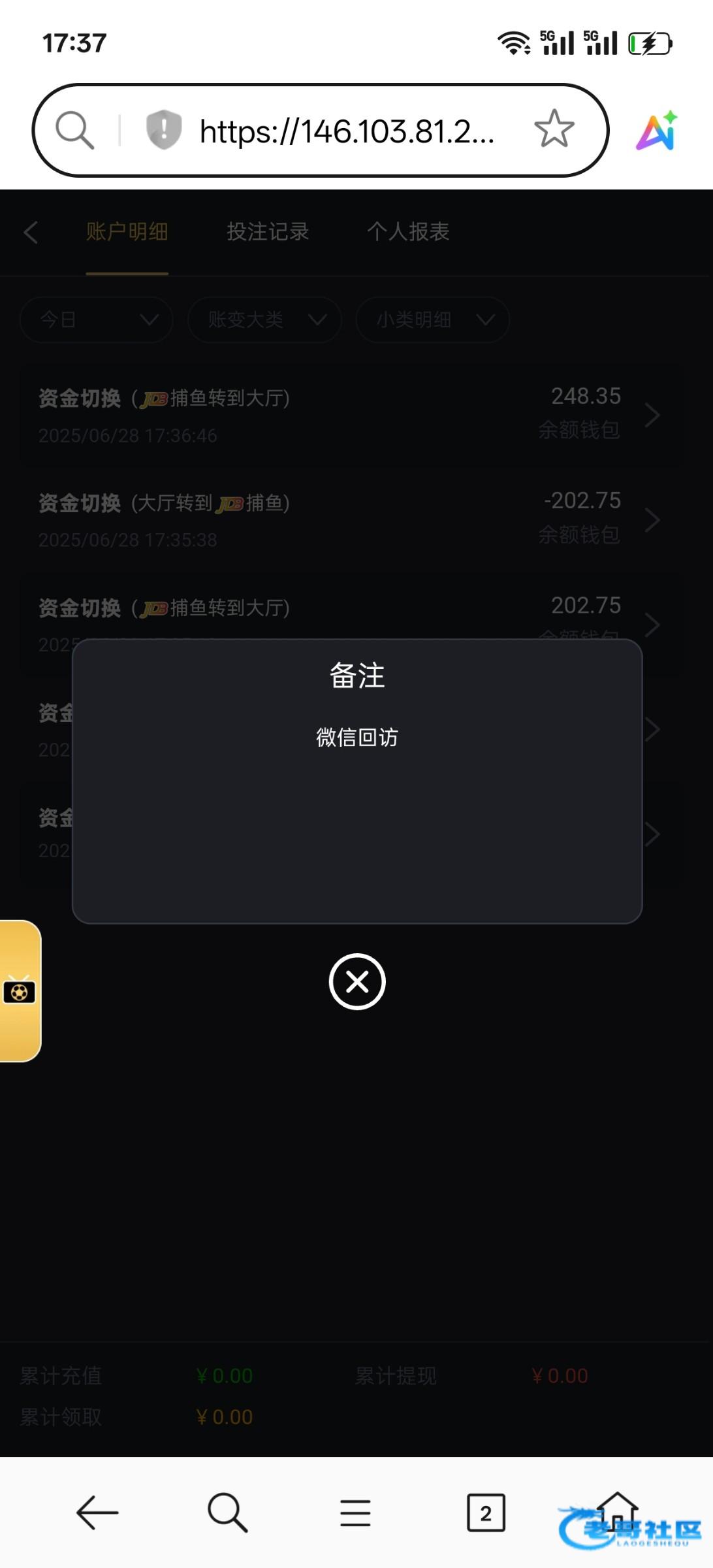Open browser search from bottom toolbar
Image resolution: width=713 pixels, height=1568 pixels.
[x=227, y=1512]
